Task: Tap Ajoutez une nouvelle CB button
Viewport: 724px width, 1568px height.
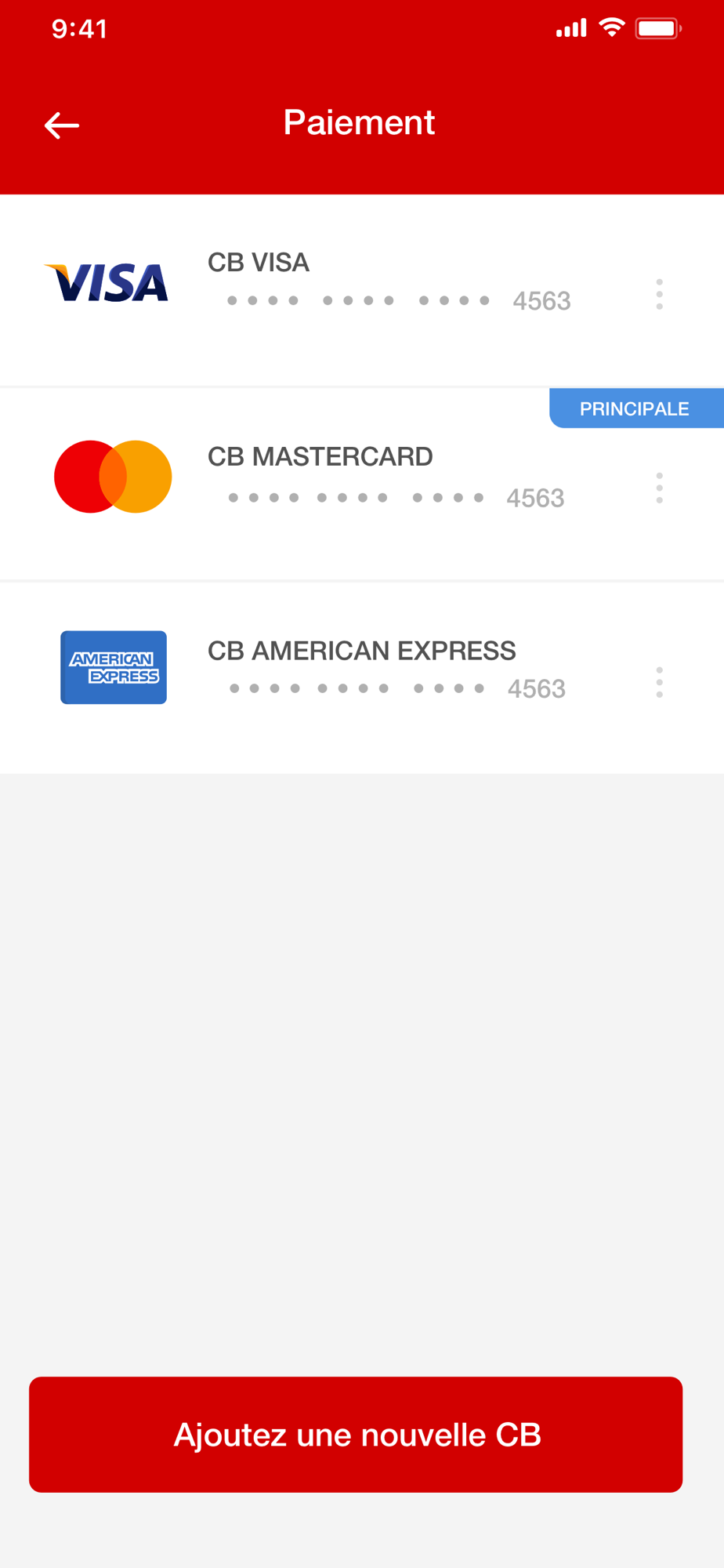Action: pyautogui.click(x=356, y=1435)
